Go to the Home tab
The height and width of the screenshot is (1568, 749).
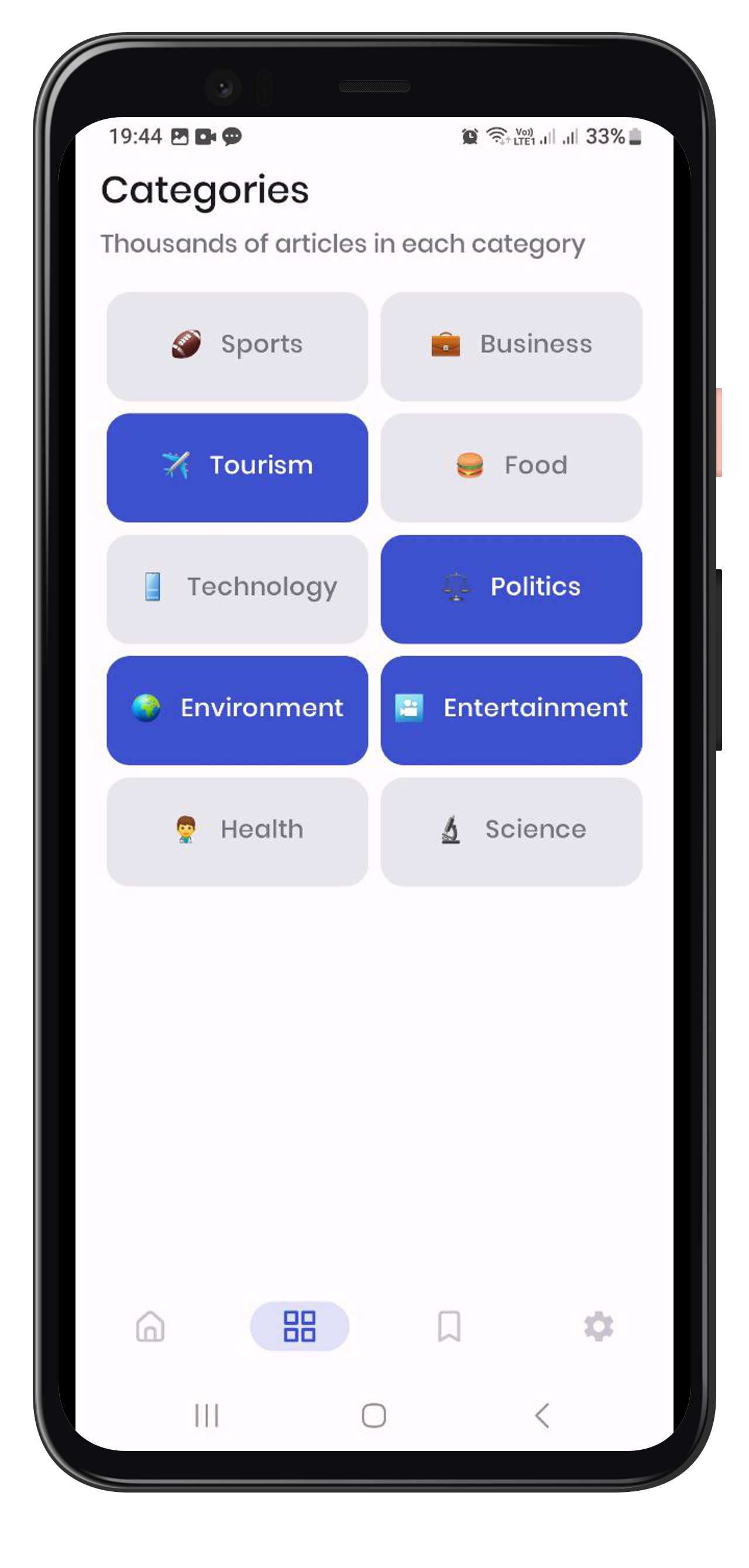[150, 1326]
